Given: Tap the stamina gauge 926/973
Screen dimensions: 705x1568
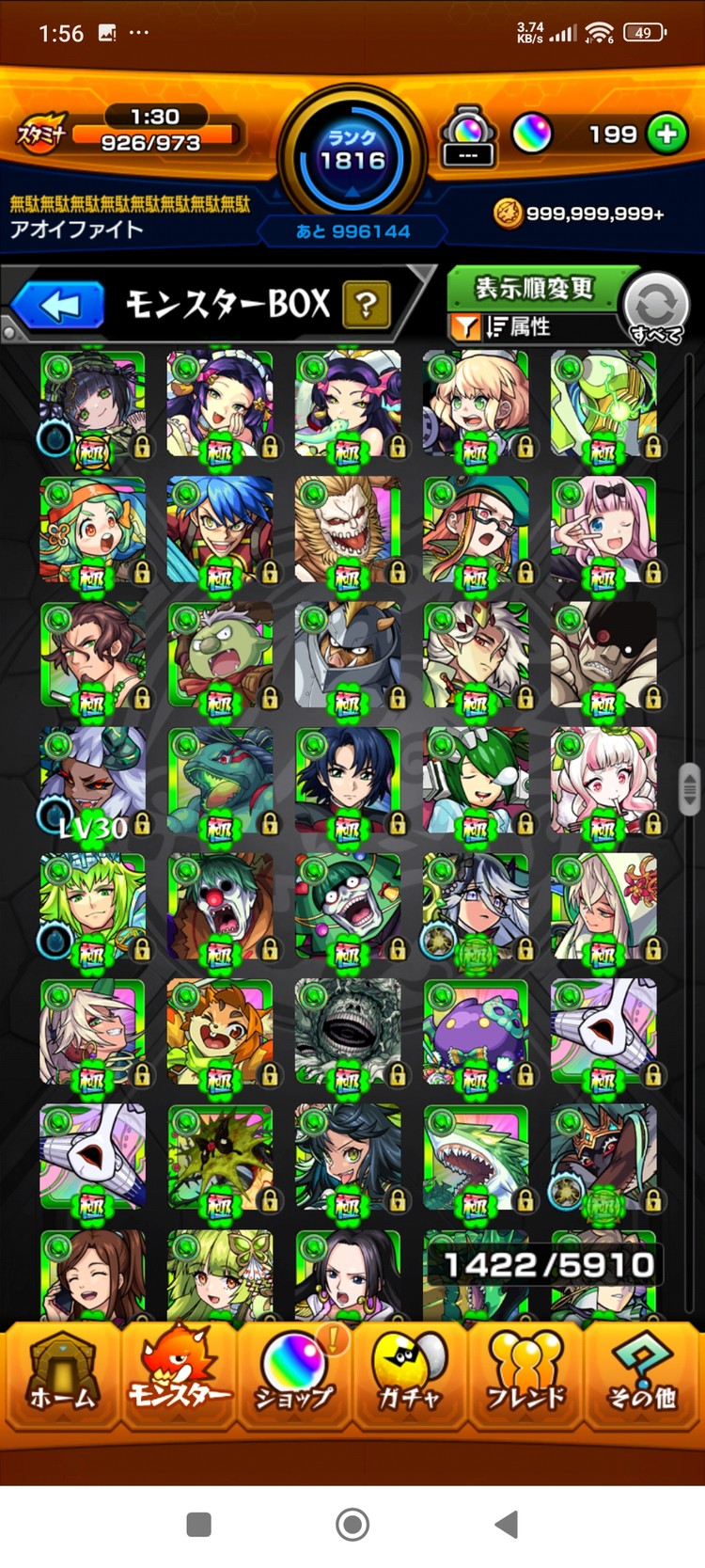Looking at the screenshot, I should (150, 142).
